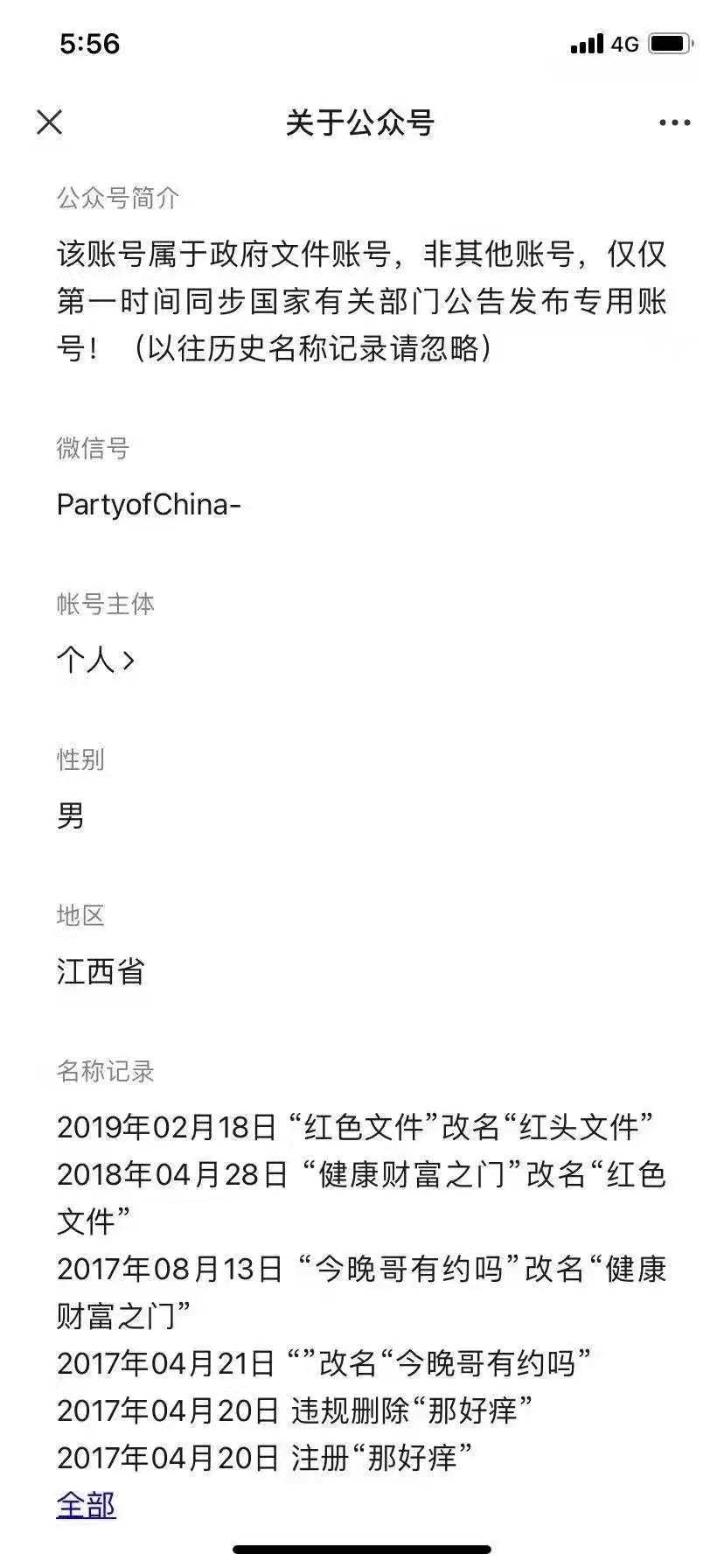Open the 个人 account entity details
The image size is (724, 1568).
(96, 661)
